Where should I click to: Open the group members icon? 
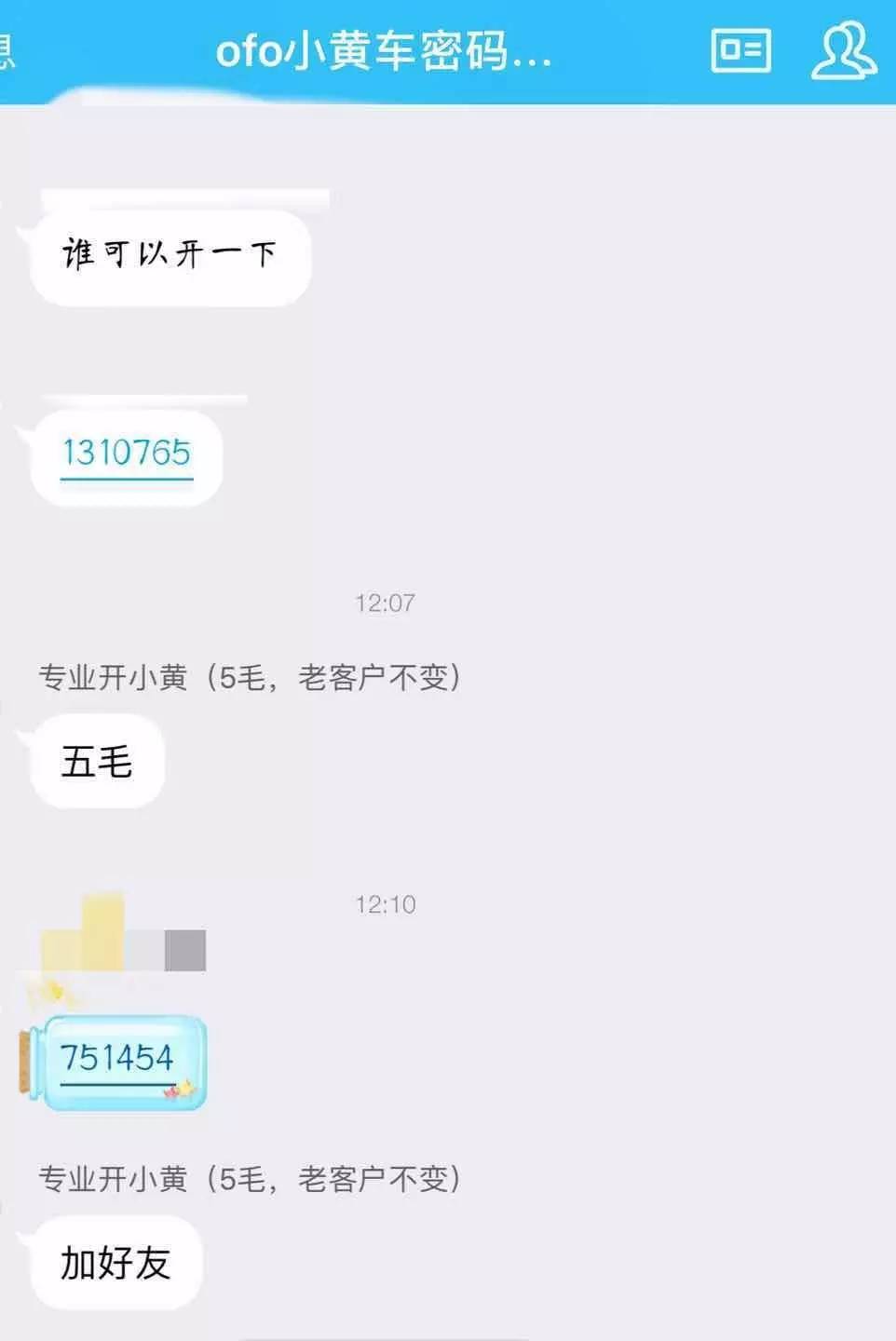pyautogui.click(x=843, y=50)
